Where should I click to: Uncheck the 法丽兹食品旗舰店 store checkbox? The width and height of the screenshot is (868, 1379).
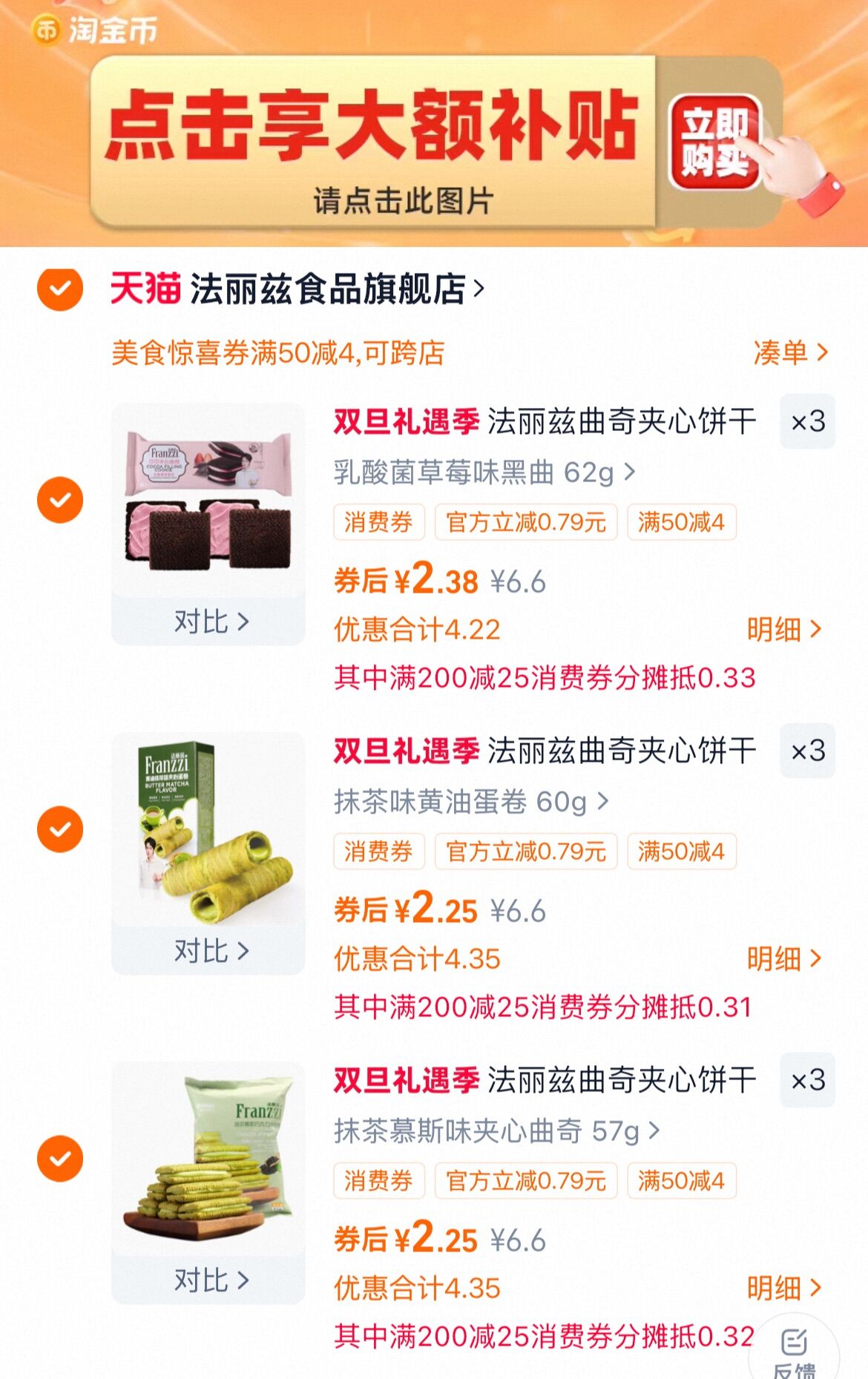click(60, 289)
